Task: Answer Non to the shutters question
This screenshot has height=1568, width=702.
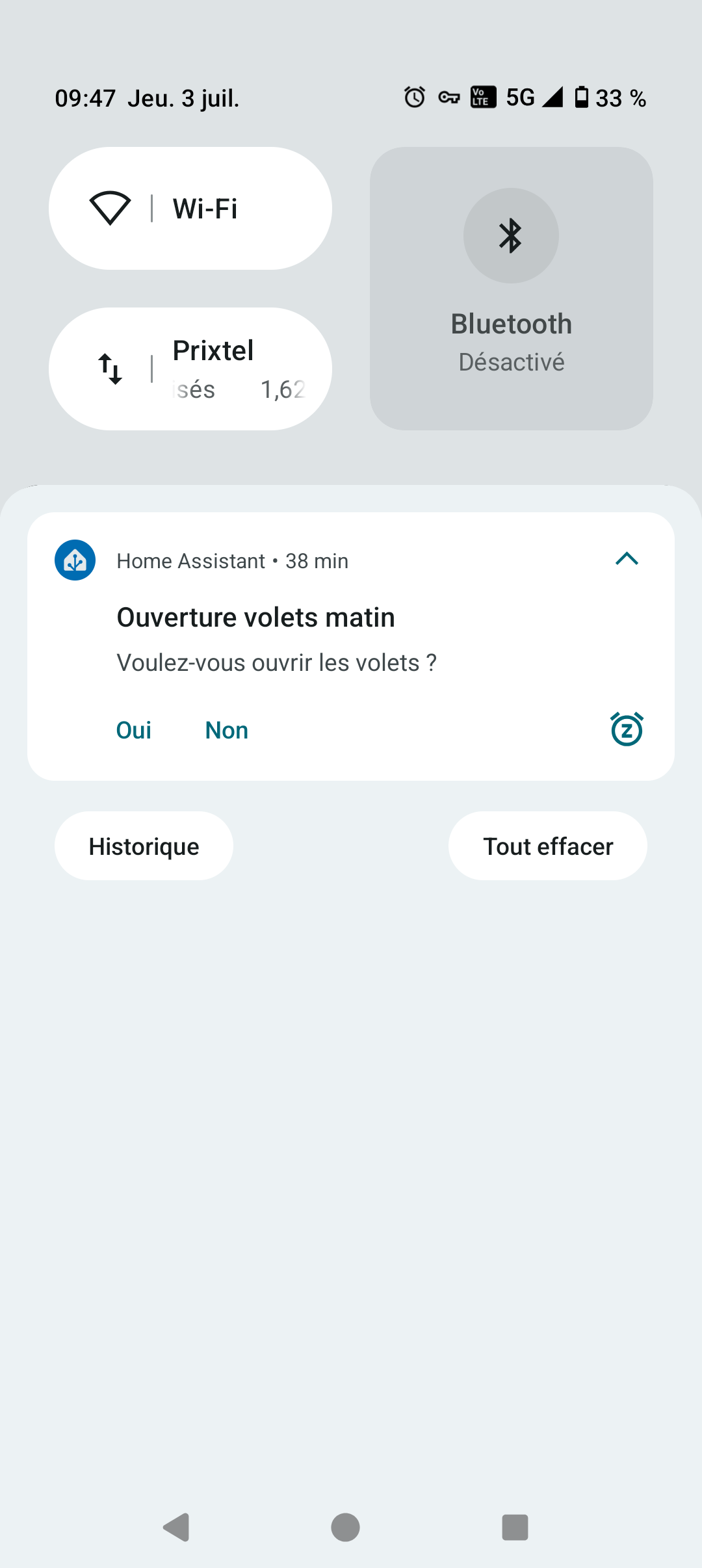Action: coord(227,730)
